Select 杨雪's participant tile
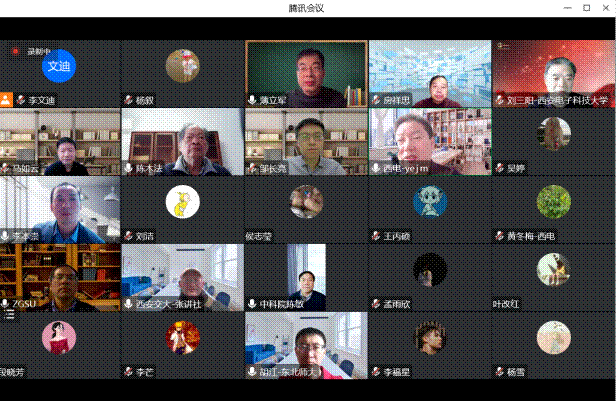616x401 pixels. click(553, 345)
